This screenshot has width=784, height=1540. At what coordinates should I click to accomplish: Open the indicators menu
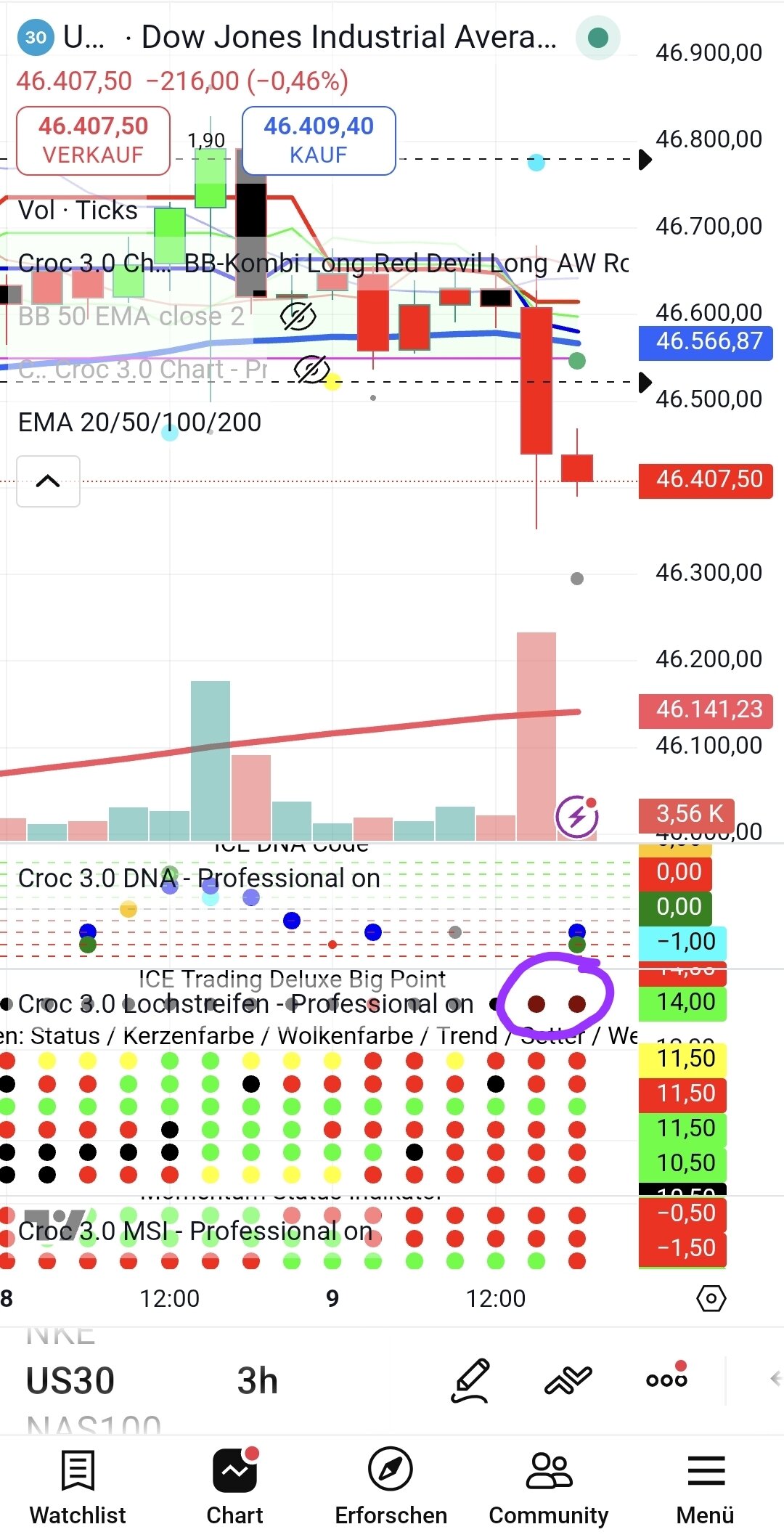click(x=568, y=1379)
